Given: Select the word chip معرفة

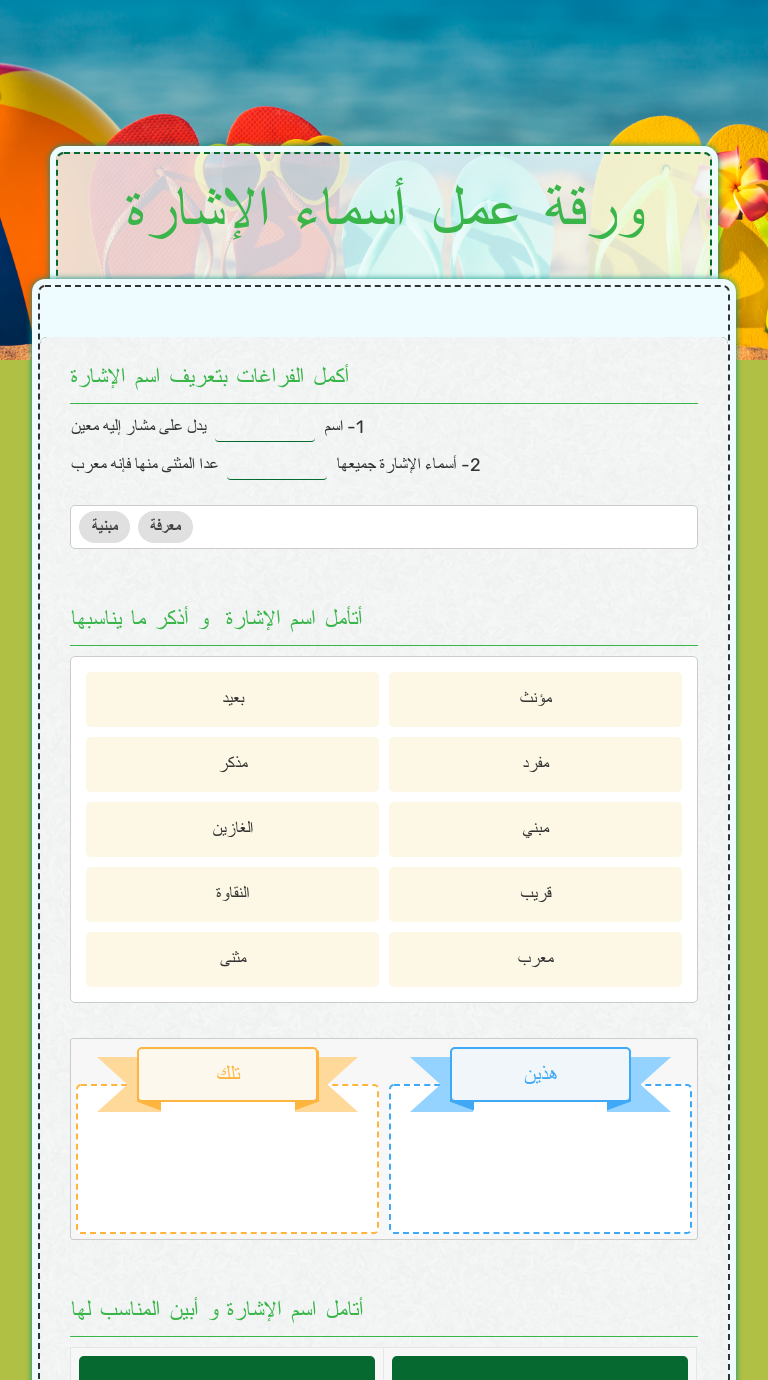Looking at the screenshot, I should 165,526.
